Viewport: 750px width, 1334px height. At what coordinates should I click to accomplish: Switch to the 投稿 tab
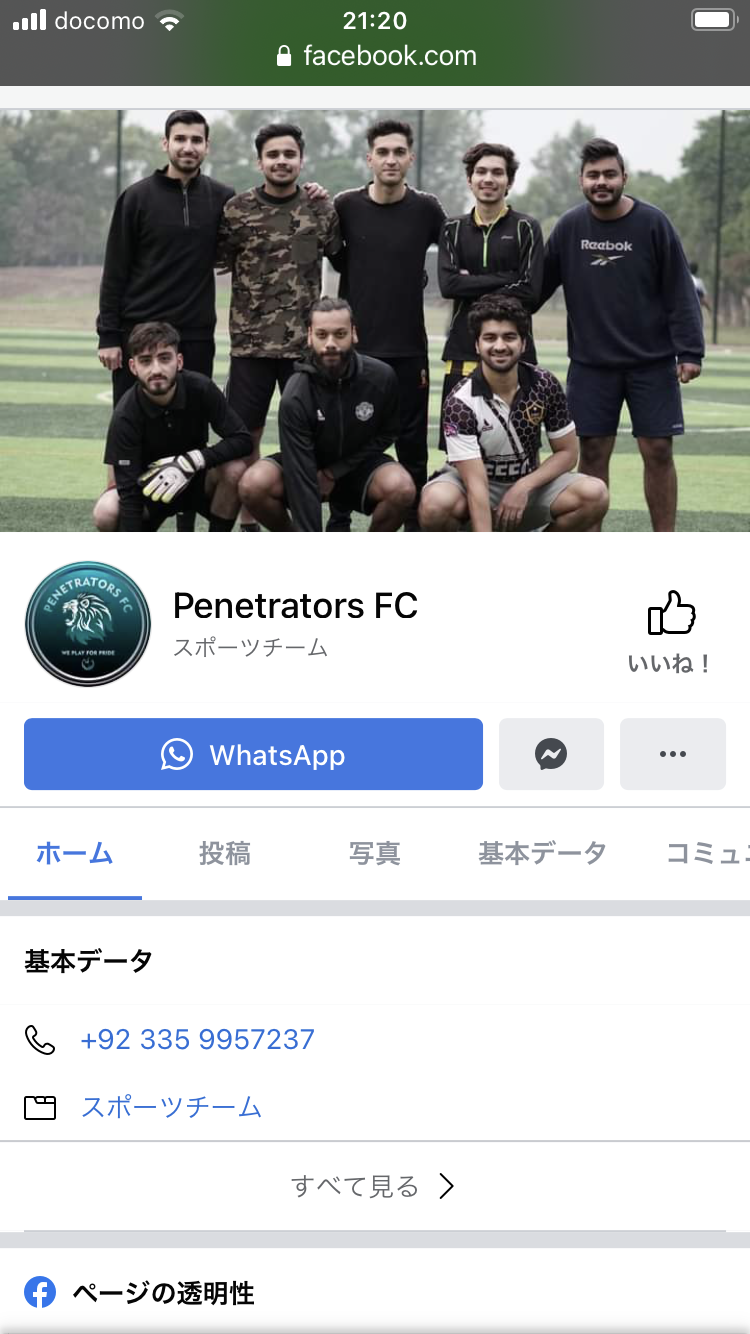(224, 853)
